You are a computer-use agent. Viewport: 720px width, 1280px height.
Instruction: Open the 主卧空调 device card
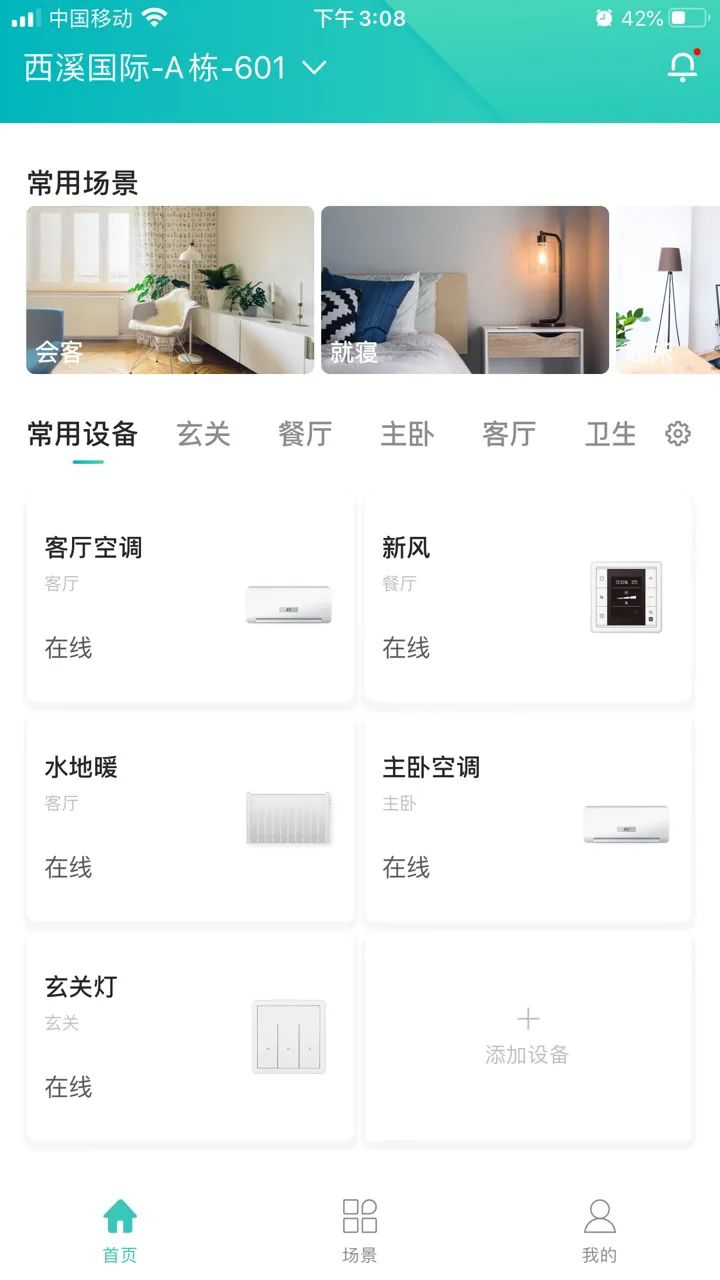[x=528, y=817]
